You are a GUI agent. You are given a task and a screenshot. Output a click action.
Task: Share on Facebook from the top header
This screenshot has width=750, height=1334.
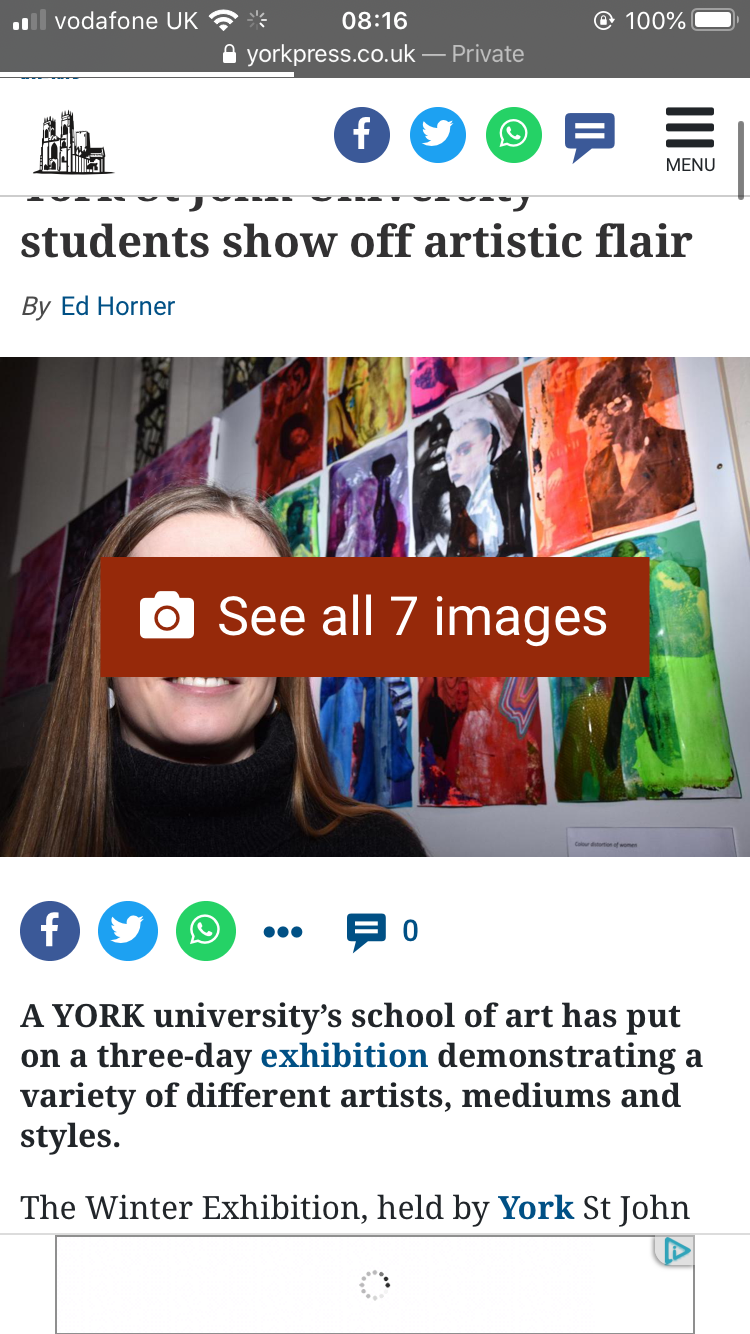click(361, 134)
